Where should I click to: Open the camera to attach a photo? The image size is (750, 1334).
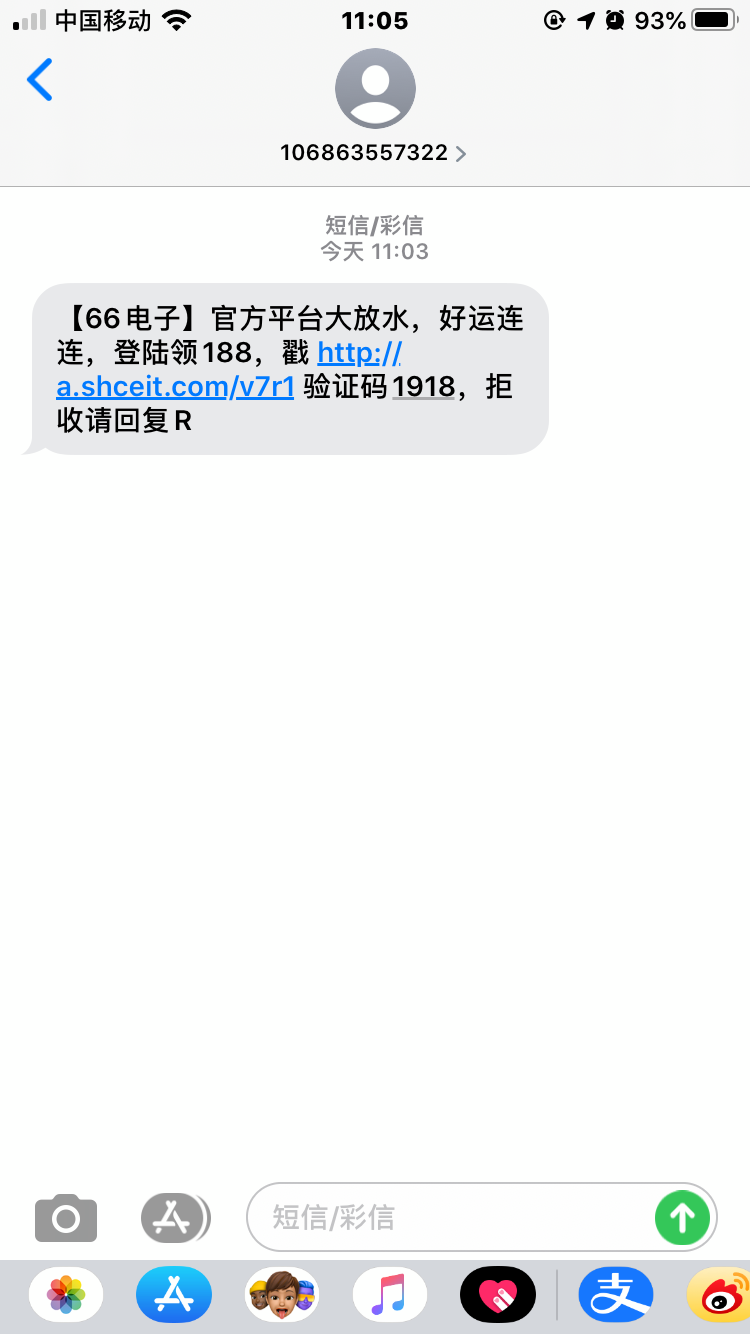coord(66,1217)
